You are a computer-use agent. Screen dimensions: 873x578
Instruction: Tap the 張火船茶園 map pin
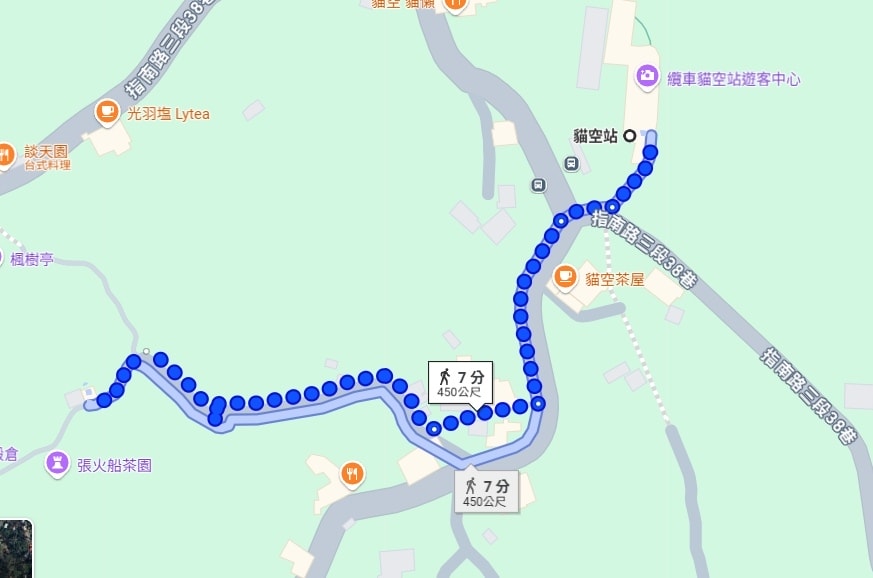(x=59, y=464)
